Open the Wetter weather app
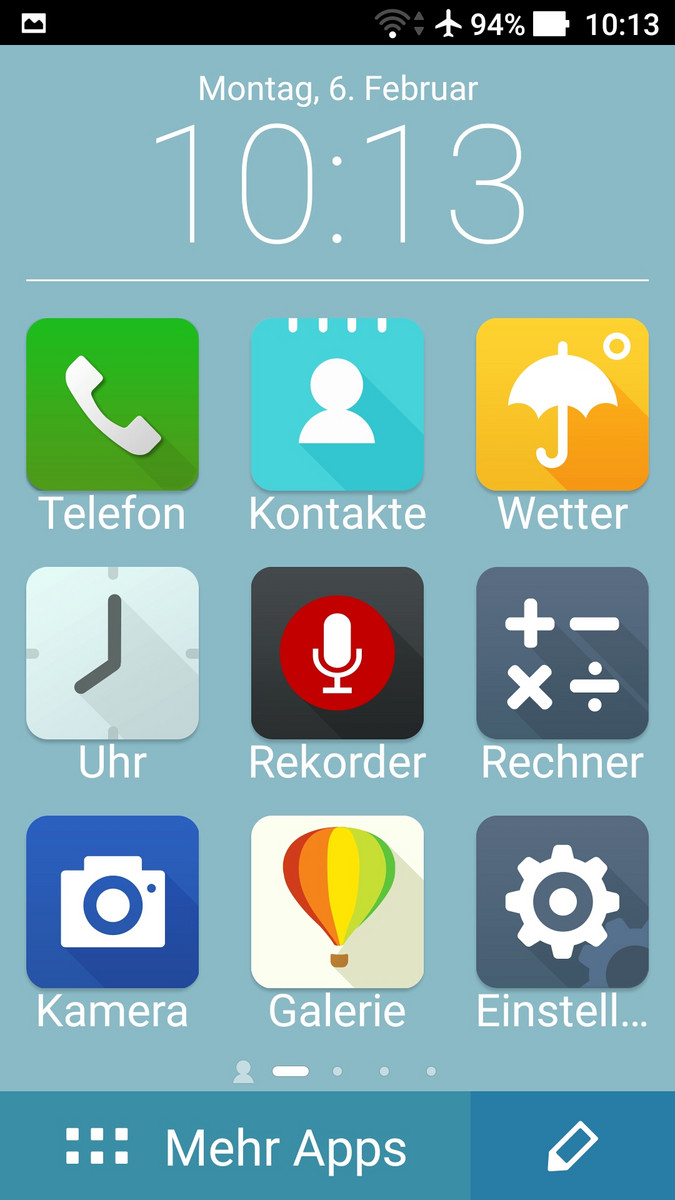675x1200 pixels. pyautogui.click(x=562, y=404)
